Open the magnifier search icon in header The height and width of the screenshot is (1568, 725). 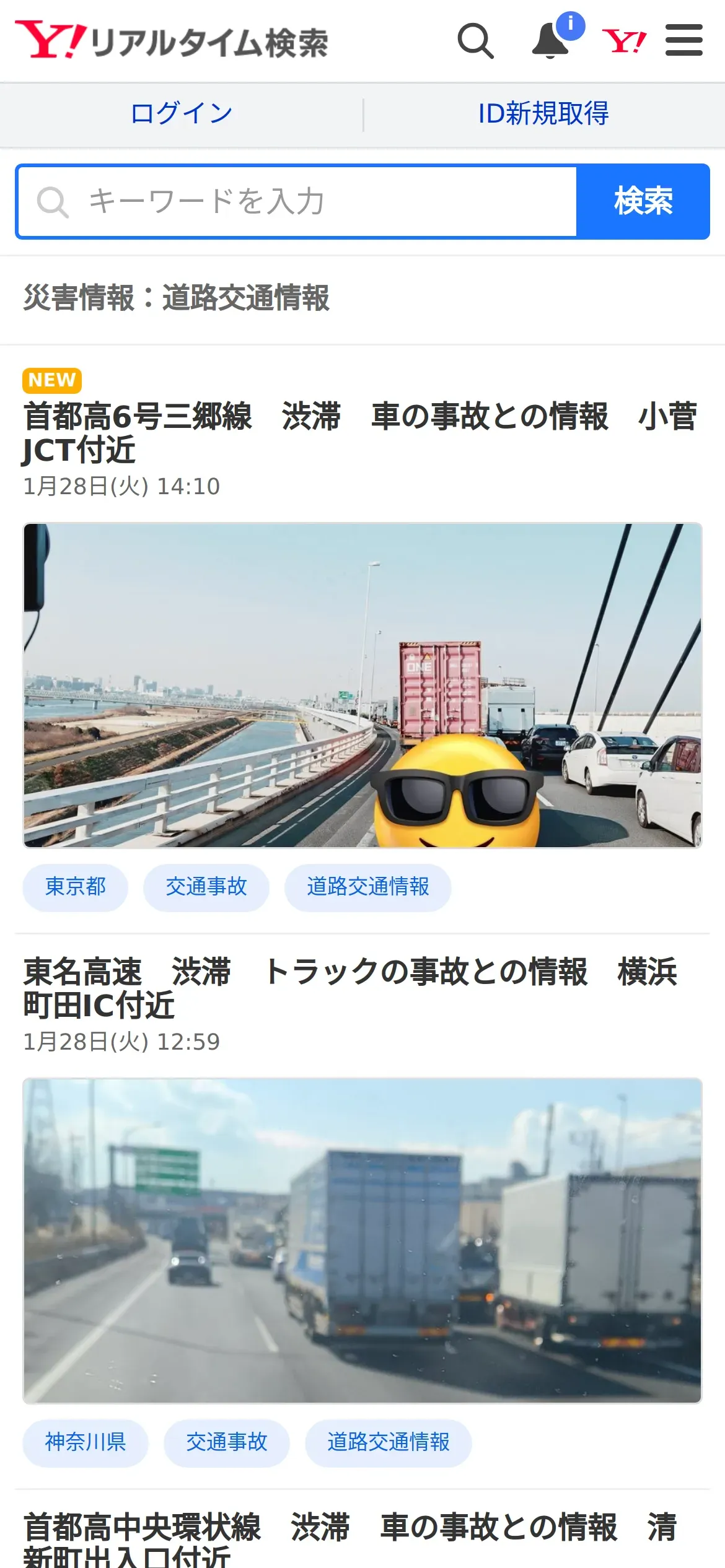click(x=475, y=41)
